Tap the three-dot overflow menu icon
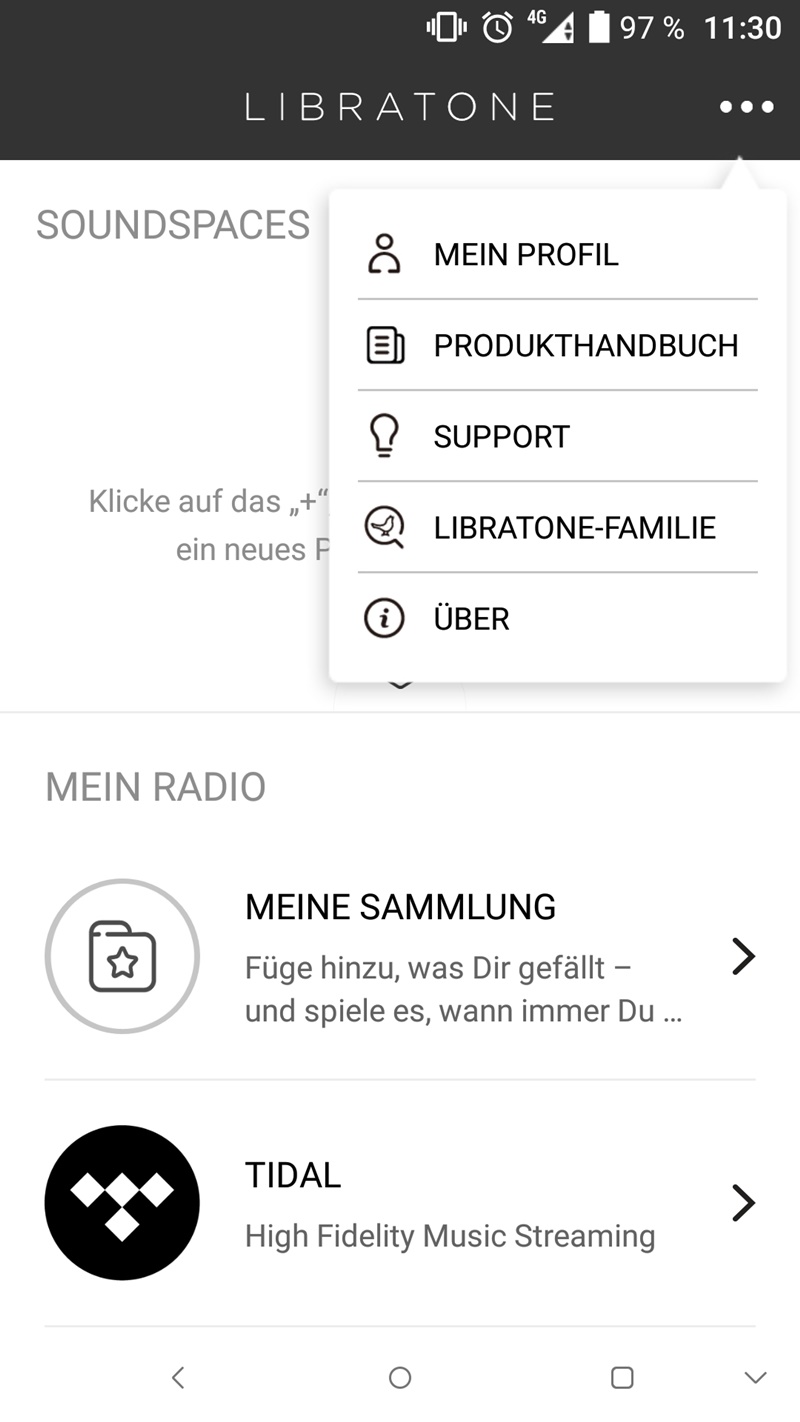 click(746, 107)
